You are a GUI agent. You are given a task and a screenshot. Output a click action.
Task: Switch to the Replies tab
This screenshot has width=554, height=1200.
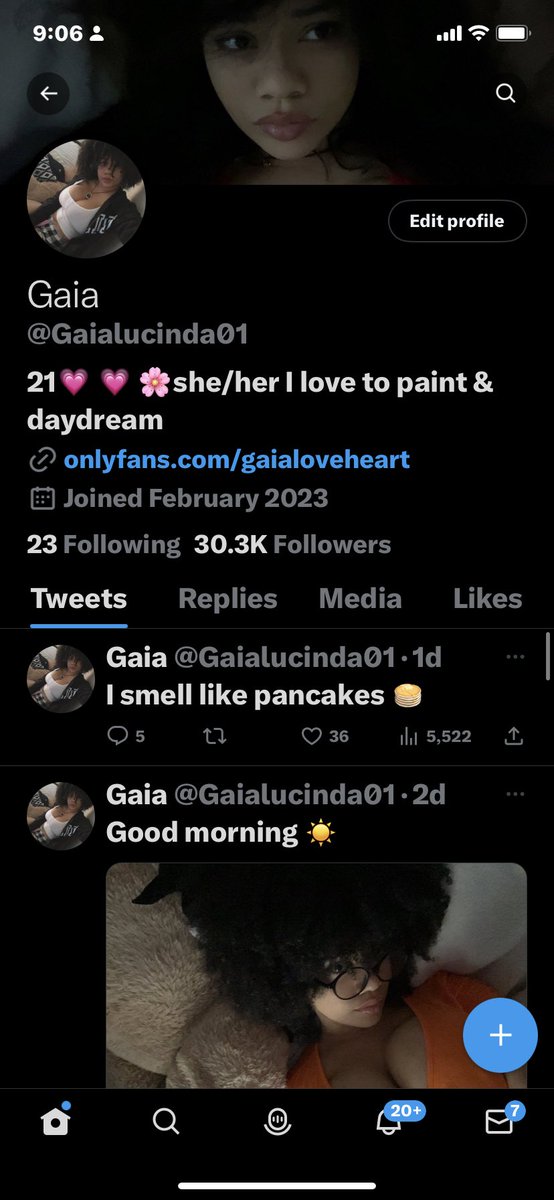coord(227,599)
